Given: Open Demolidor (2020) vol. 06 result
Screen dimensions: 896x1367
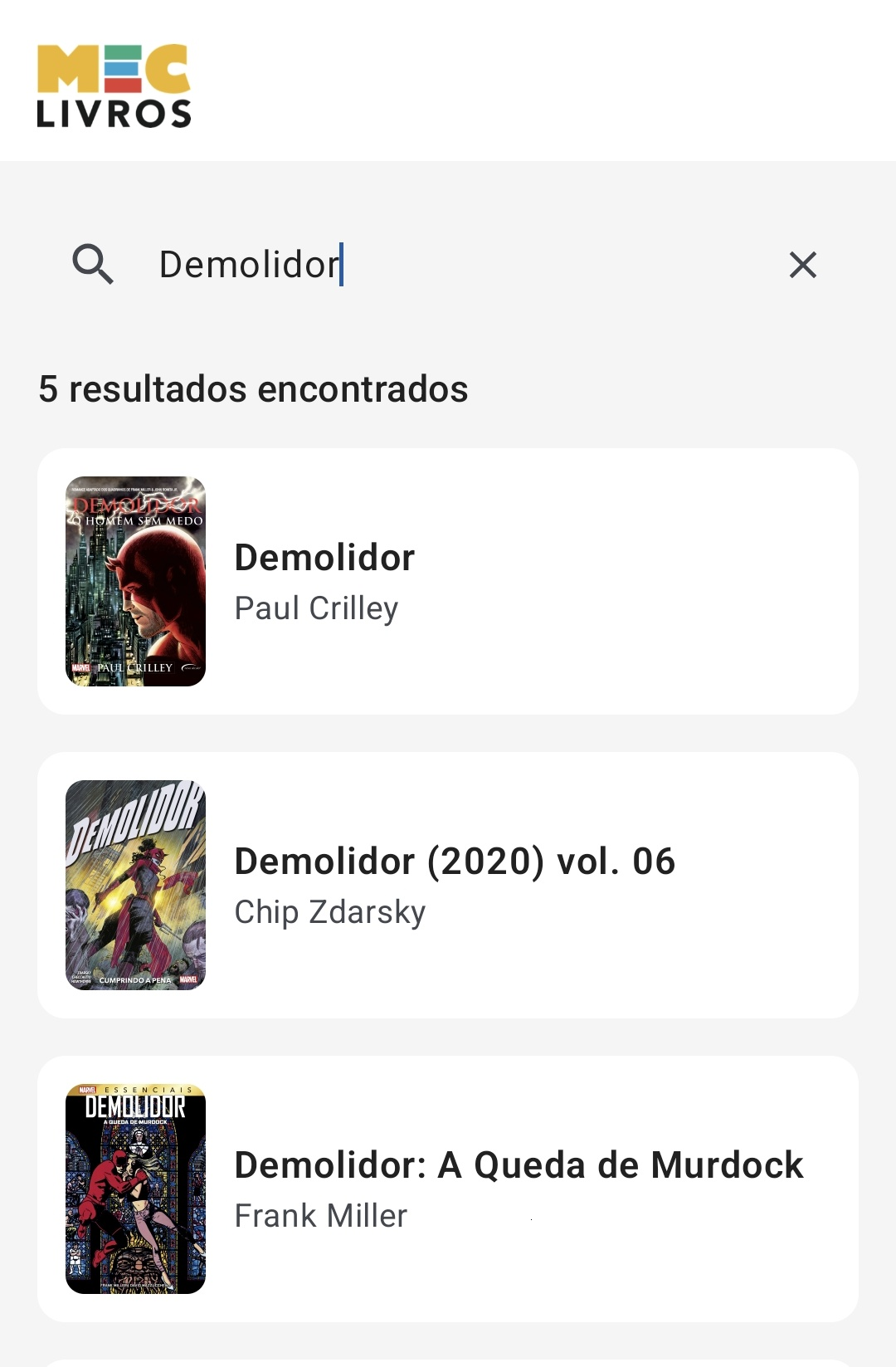Looking at the screenshot, I should coord(448,885).
